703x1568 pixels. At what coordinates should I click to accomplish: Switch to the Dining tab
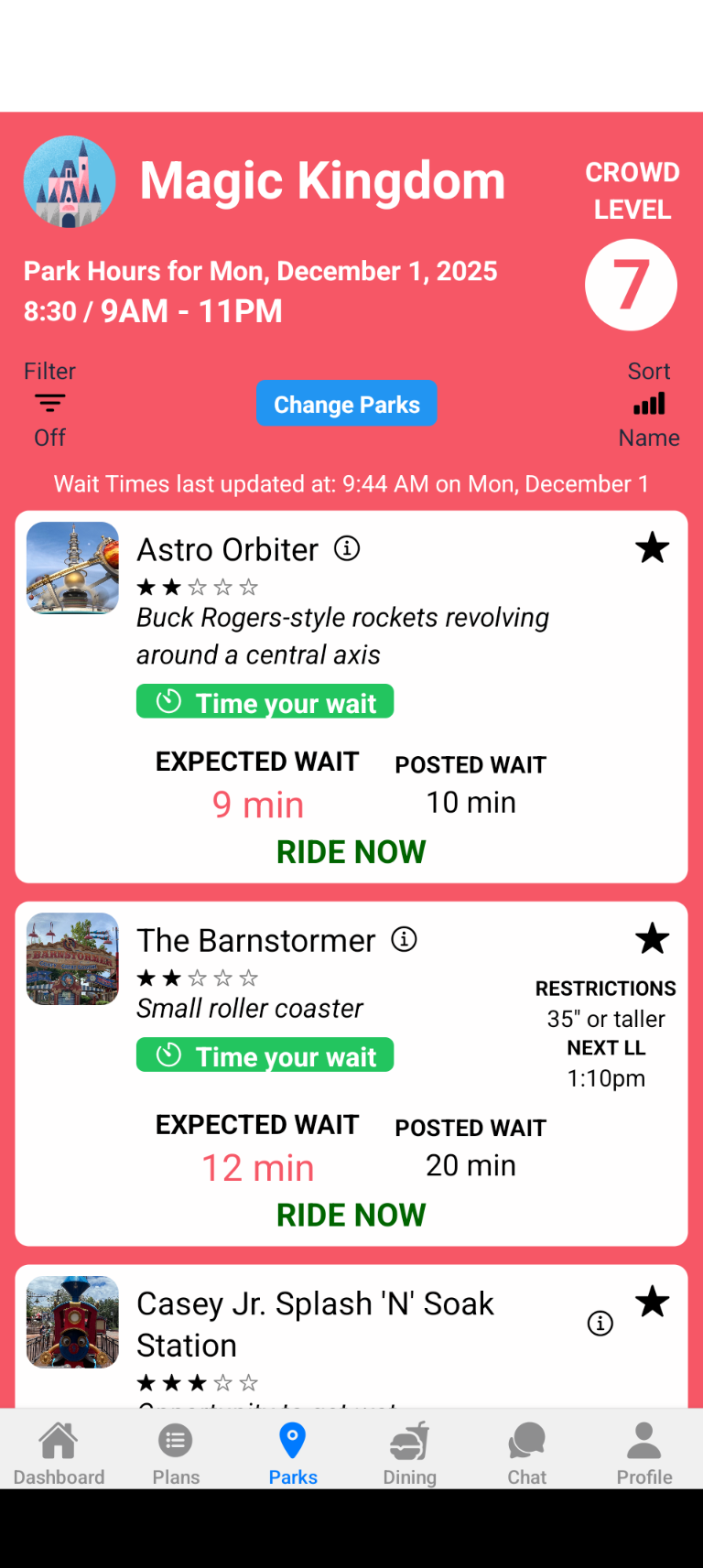(409, 1452)
